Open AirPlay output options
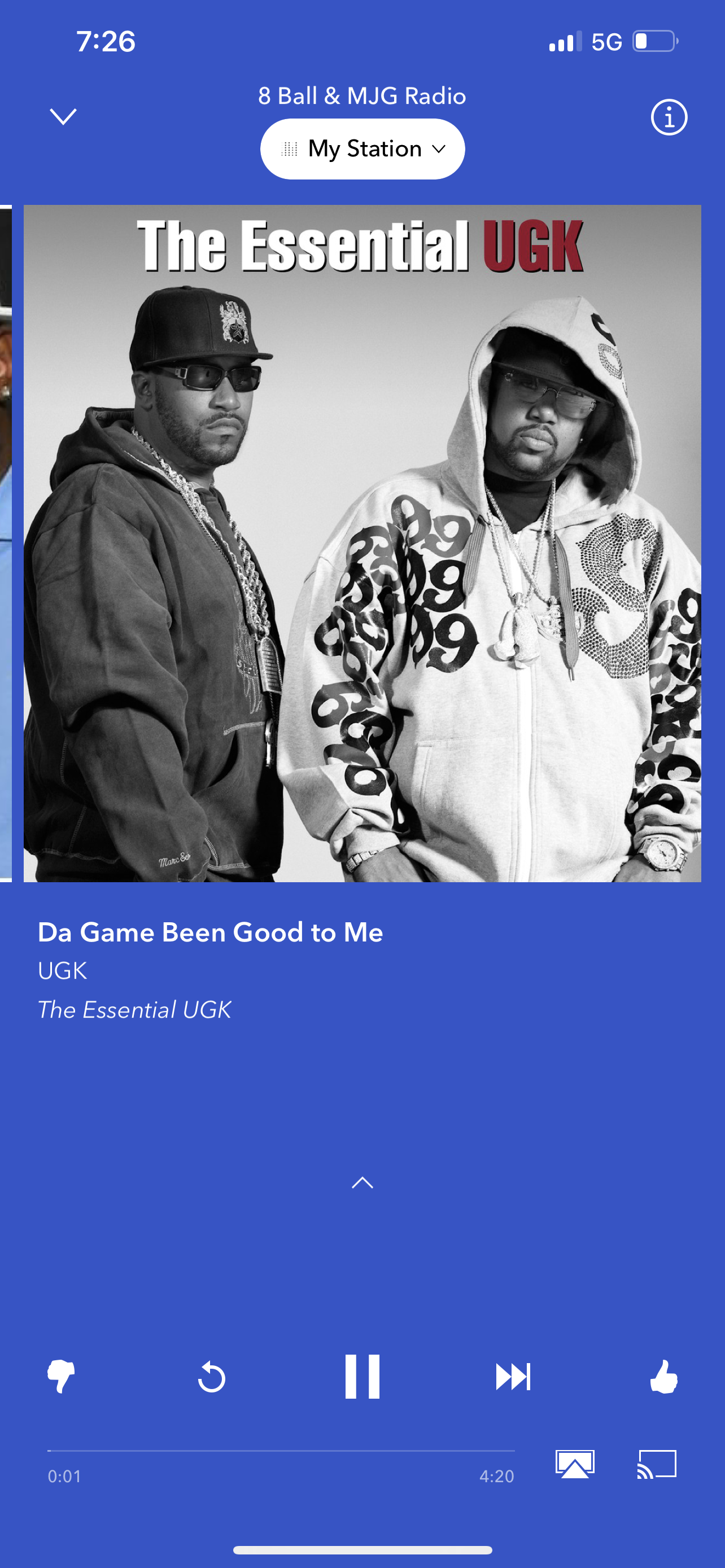 point(575,1464)
